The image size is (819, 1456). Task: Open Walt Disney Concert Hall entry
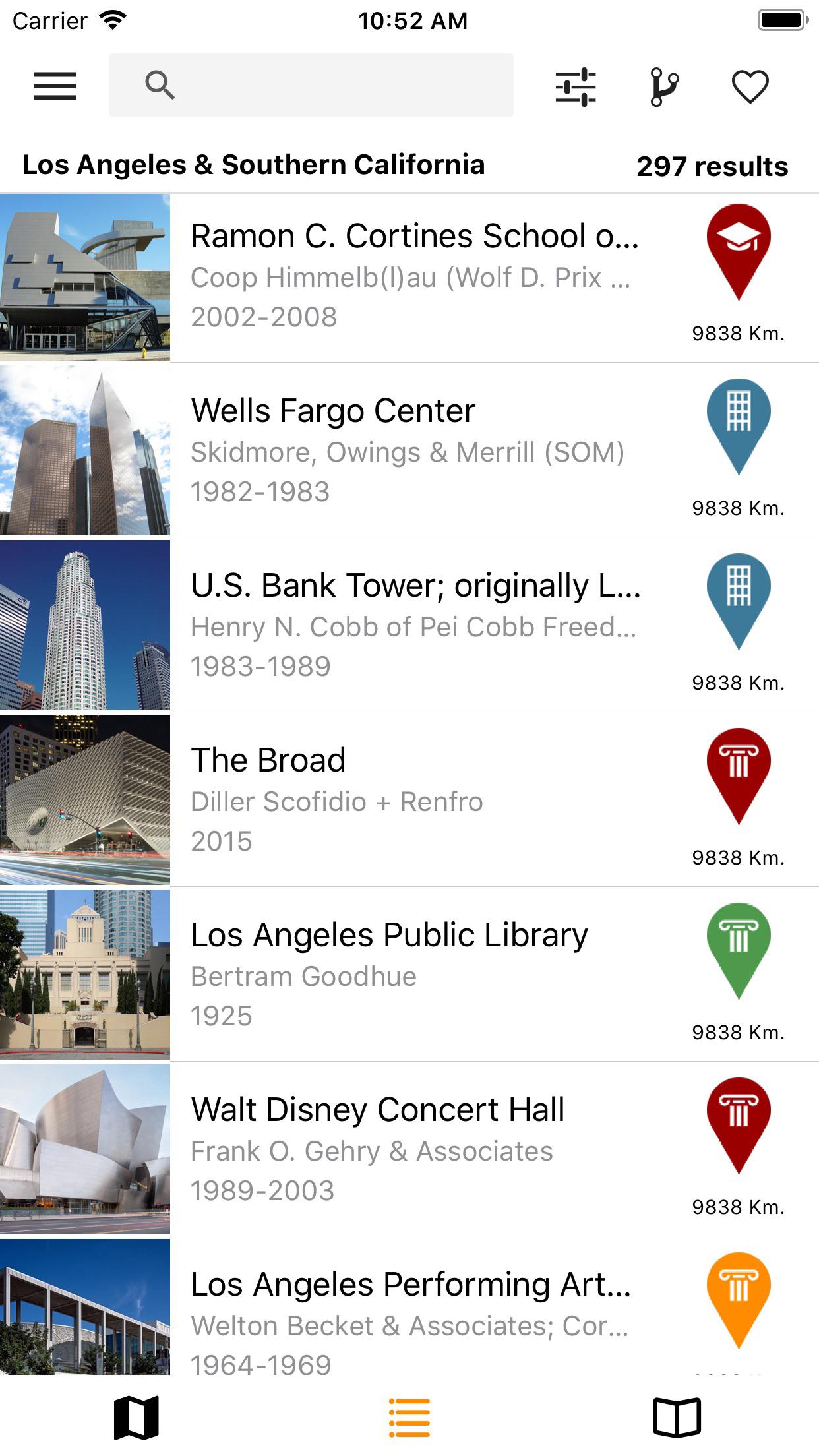coord(409,1149)
